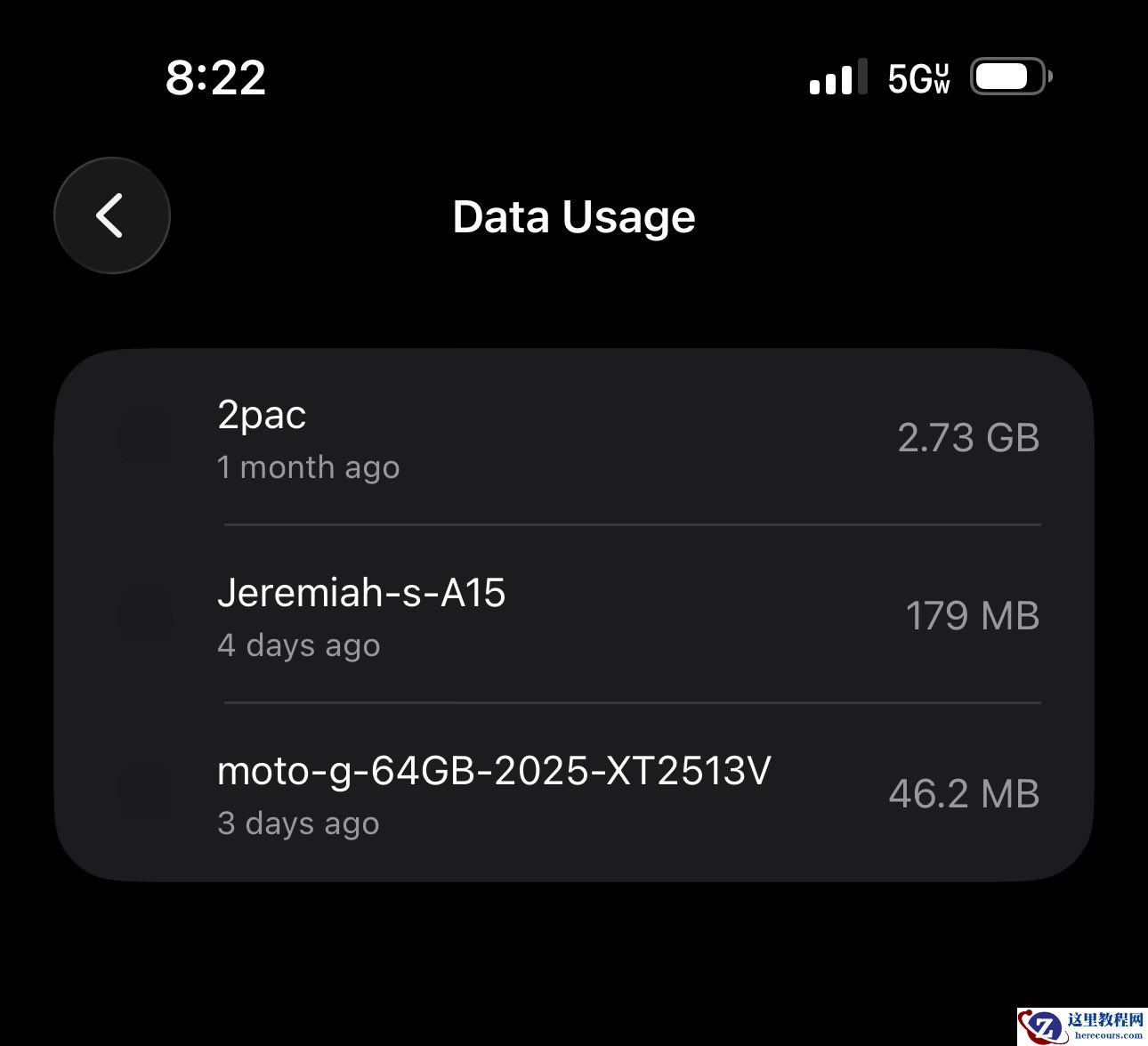1148x1046 pixels.
Task: Open the 2pac device row
Action: pos(573,438)
